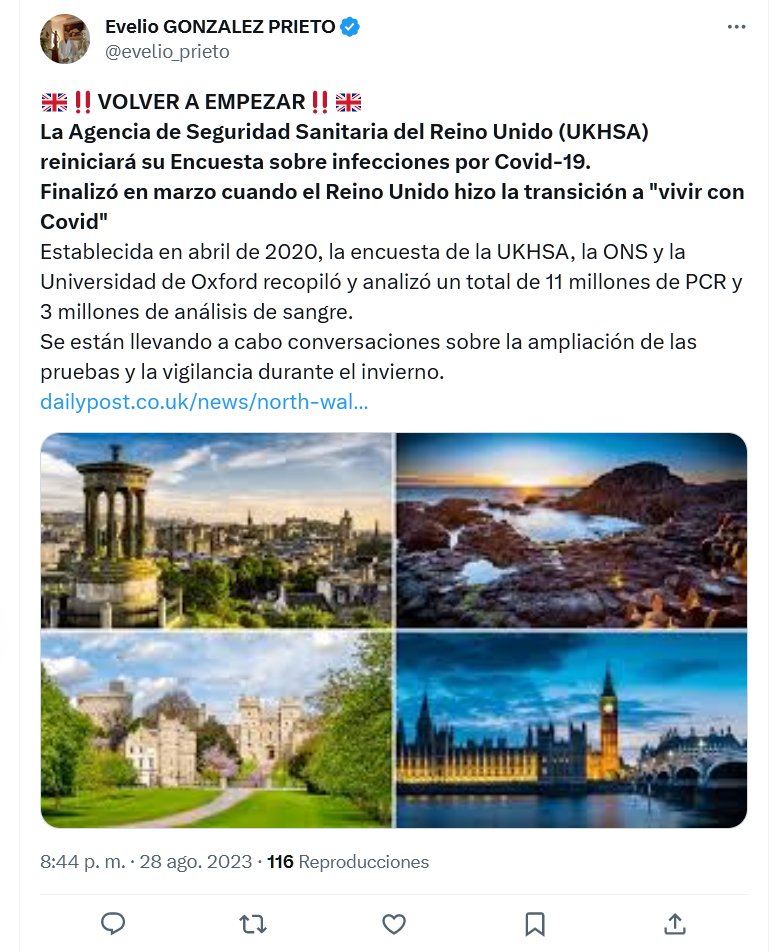The height and width of the screenshot is (952, 782).
Task: Share the tweet
Action: point(675,921)
